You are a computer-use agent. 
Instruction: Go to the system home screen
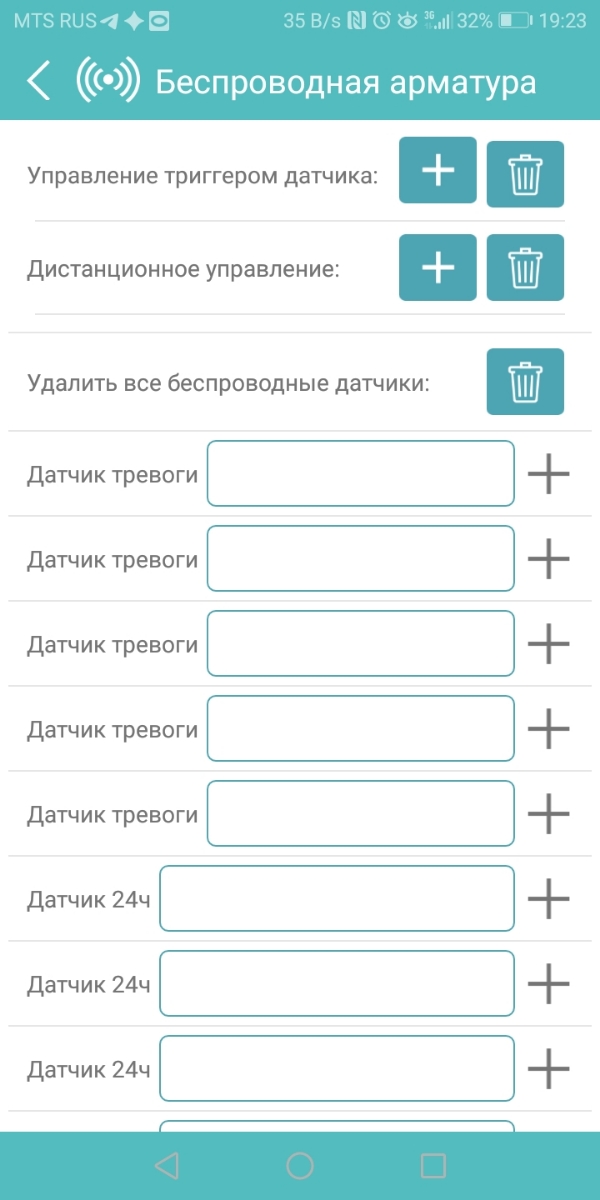click(300, 1166)
